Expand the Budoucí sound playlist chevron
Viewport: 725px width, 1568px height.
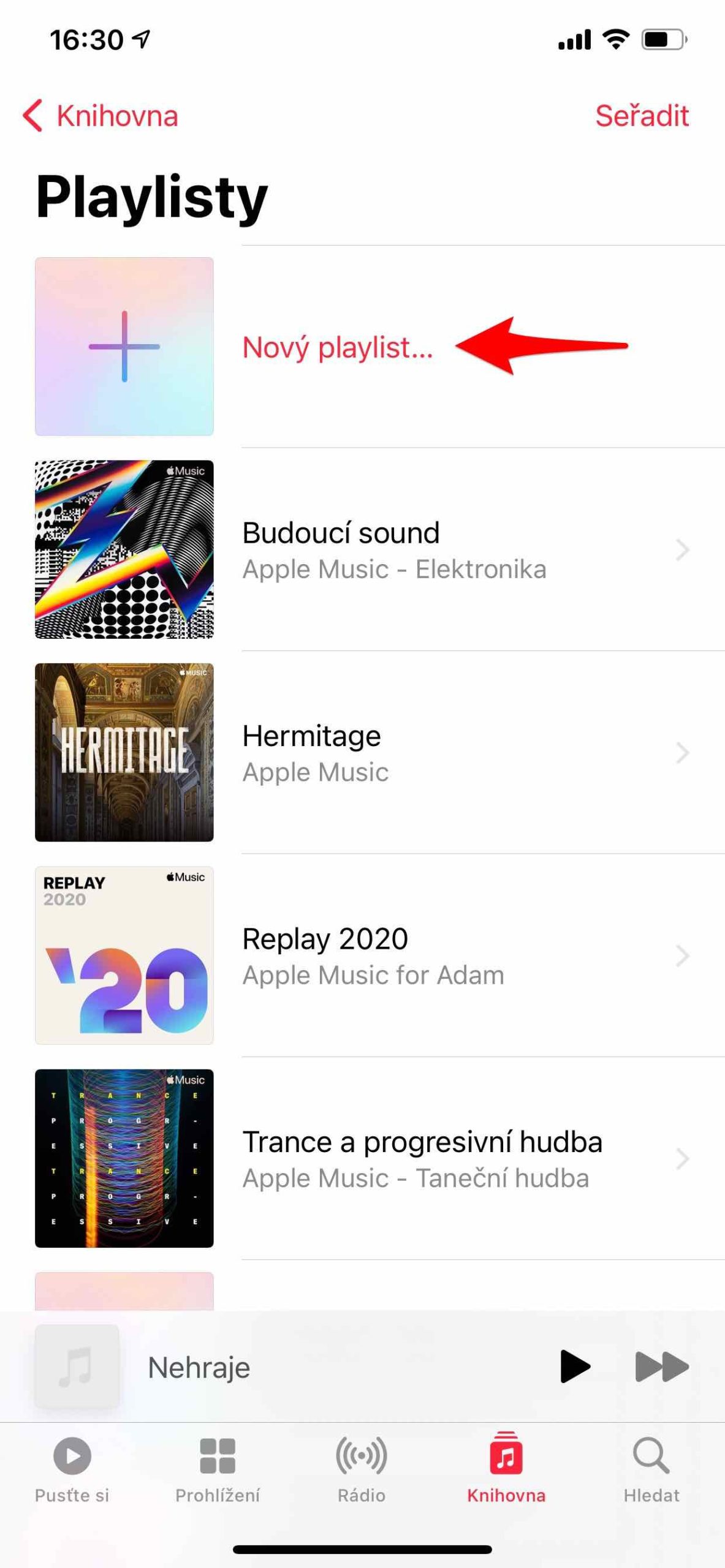pyautogui.click(x=682, y=550)
